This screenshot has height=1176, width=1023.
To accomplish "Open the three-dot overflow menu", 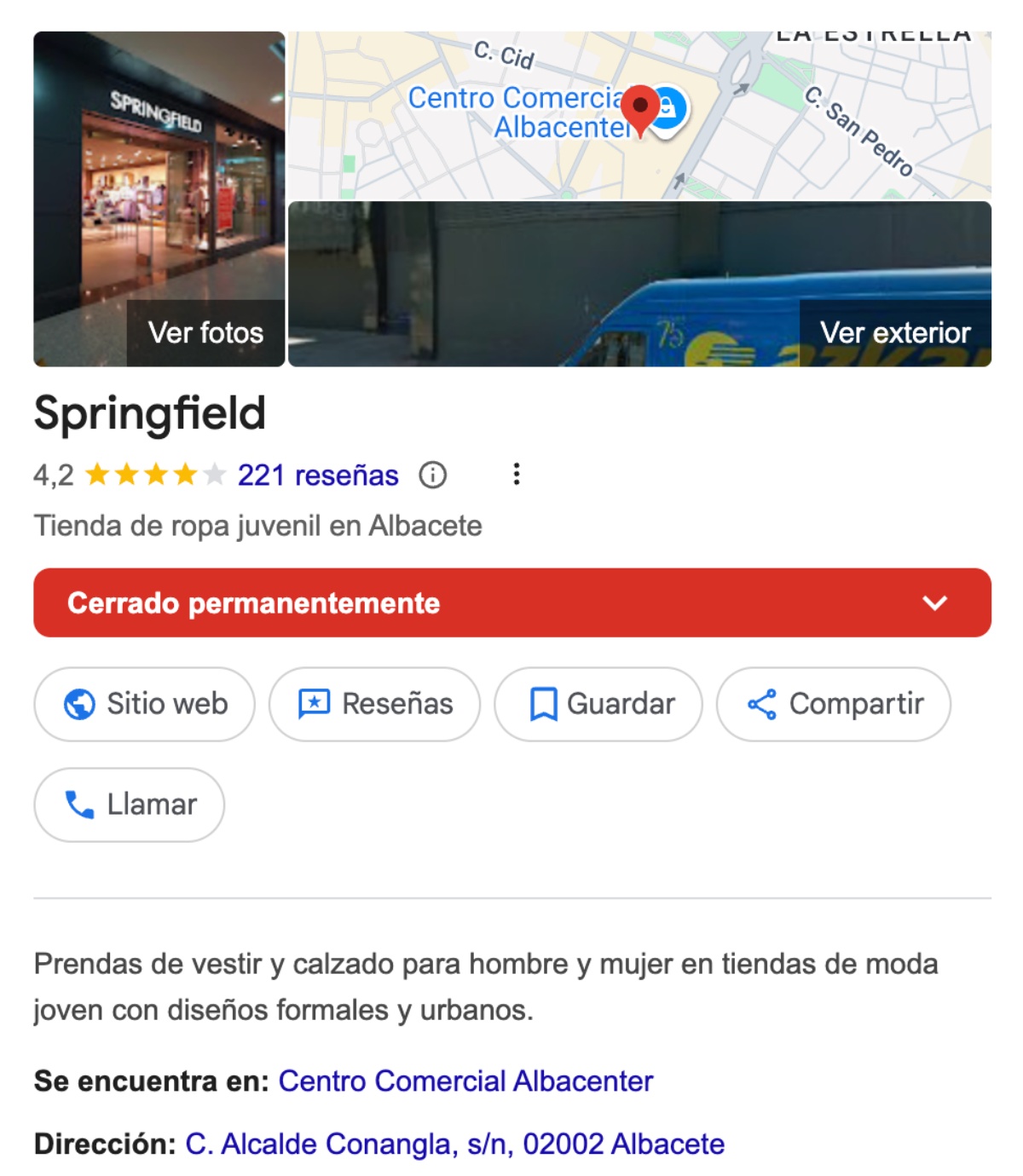I will (x=517, y=475).
